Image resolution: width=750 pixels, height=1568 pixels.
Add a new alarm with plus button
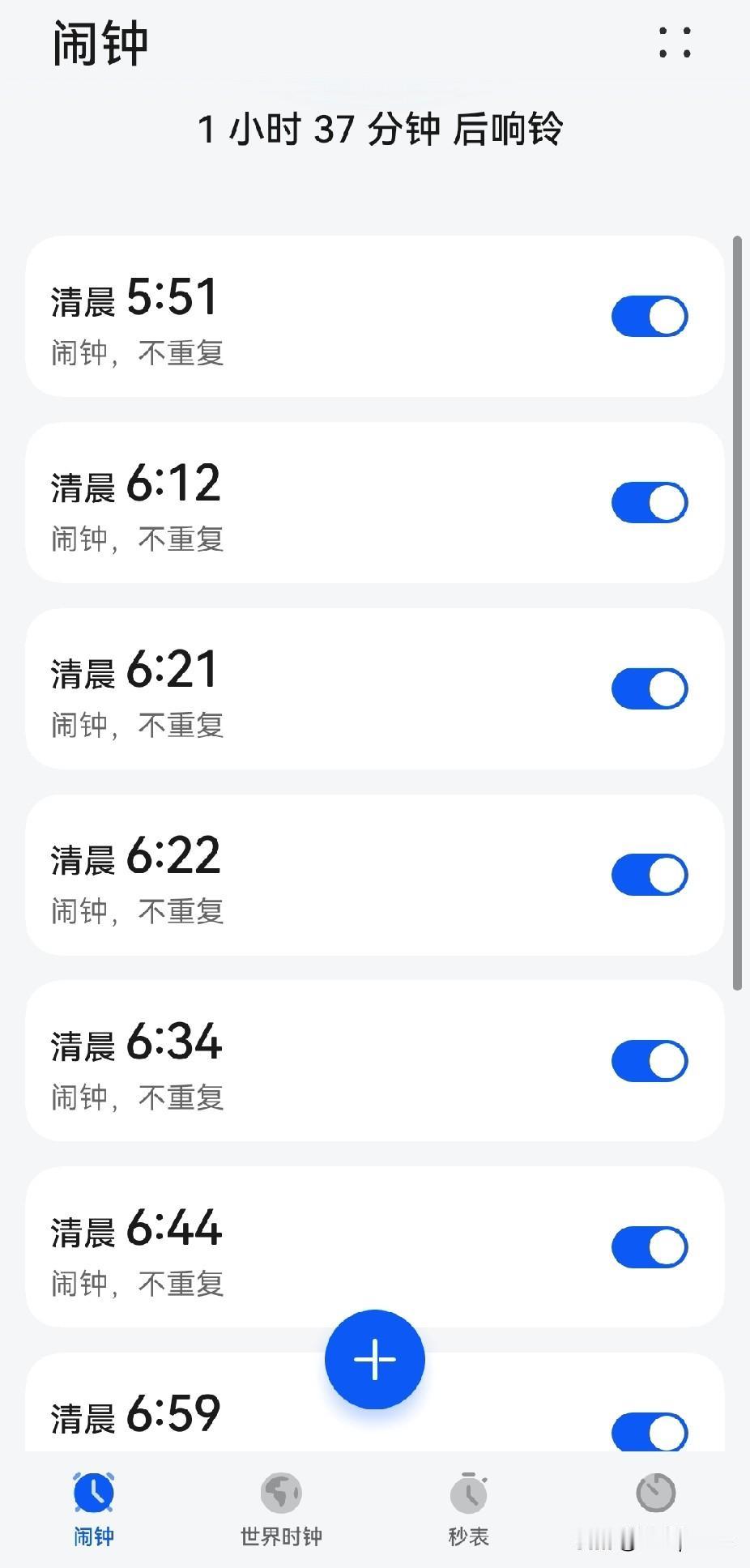coord(375,1359)
